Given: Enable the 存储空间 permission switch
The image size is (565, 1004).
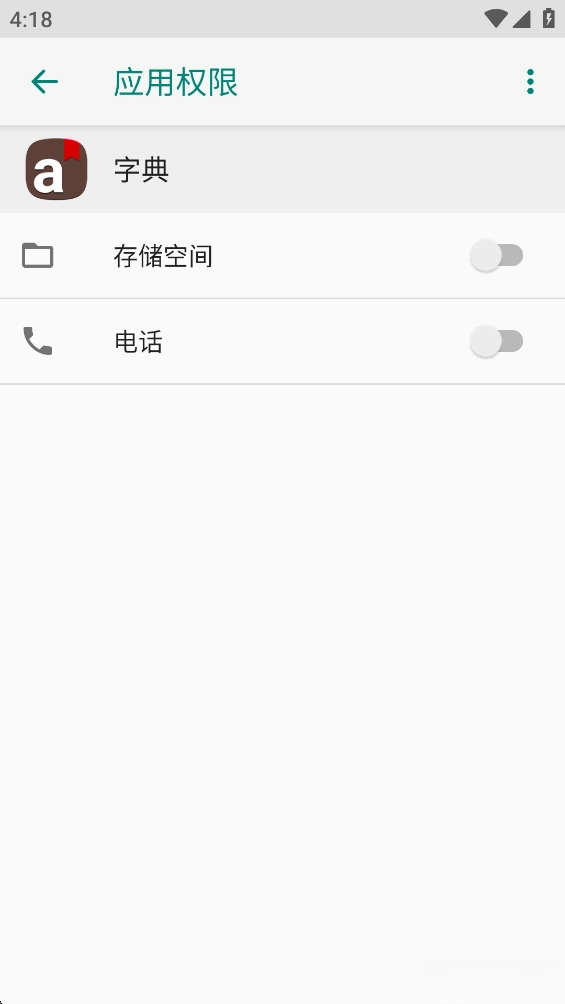Looking at the screenshot, I should click(x=496, y=255).
